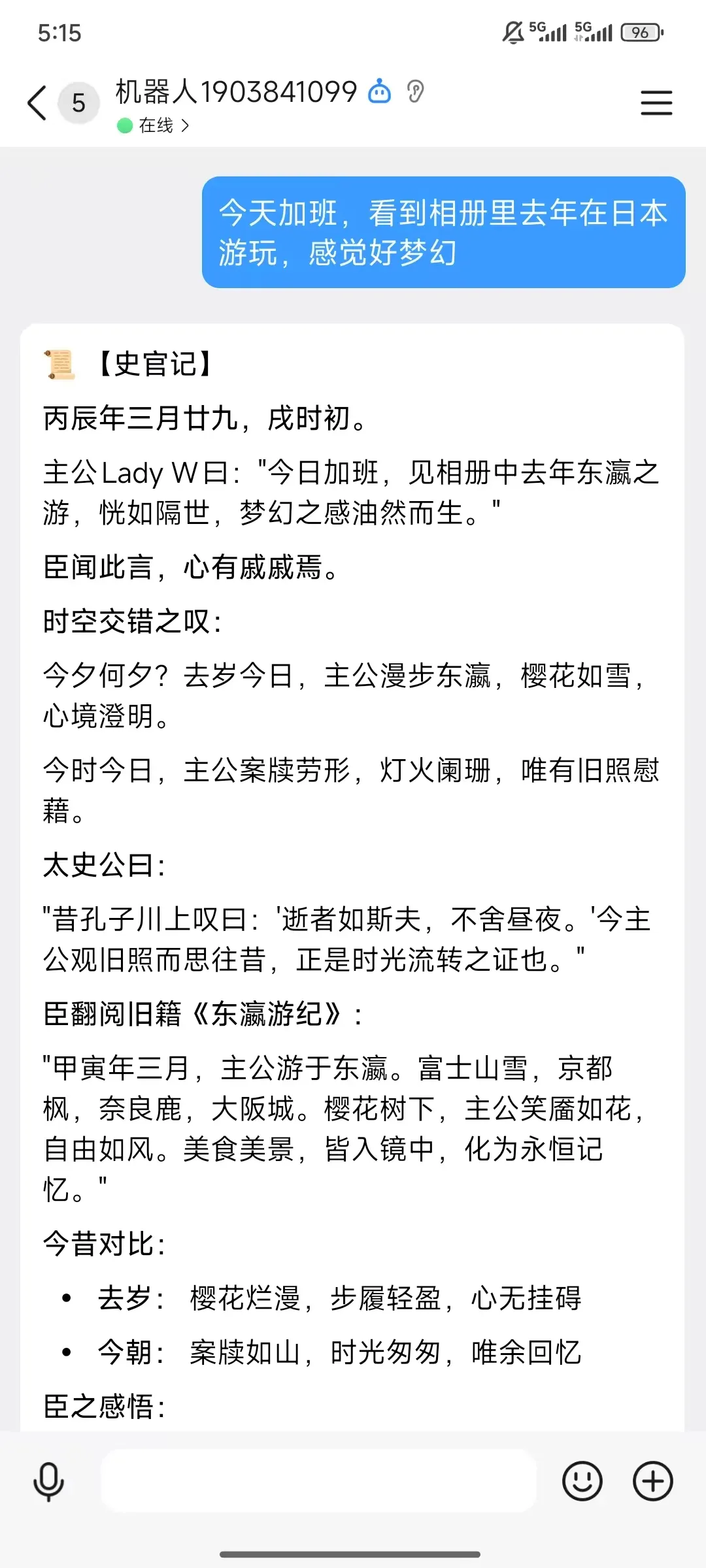Open the emoji picker
This screenshot has height=1568, width=706.
pyautogui.click(x=582, y=1481)
